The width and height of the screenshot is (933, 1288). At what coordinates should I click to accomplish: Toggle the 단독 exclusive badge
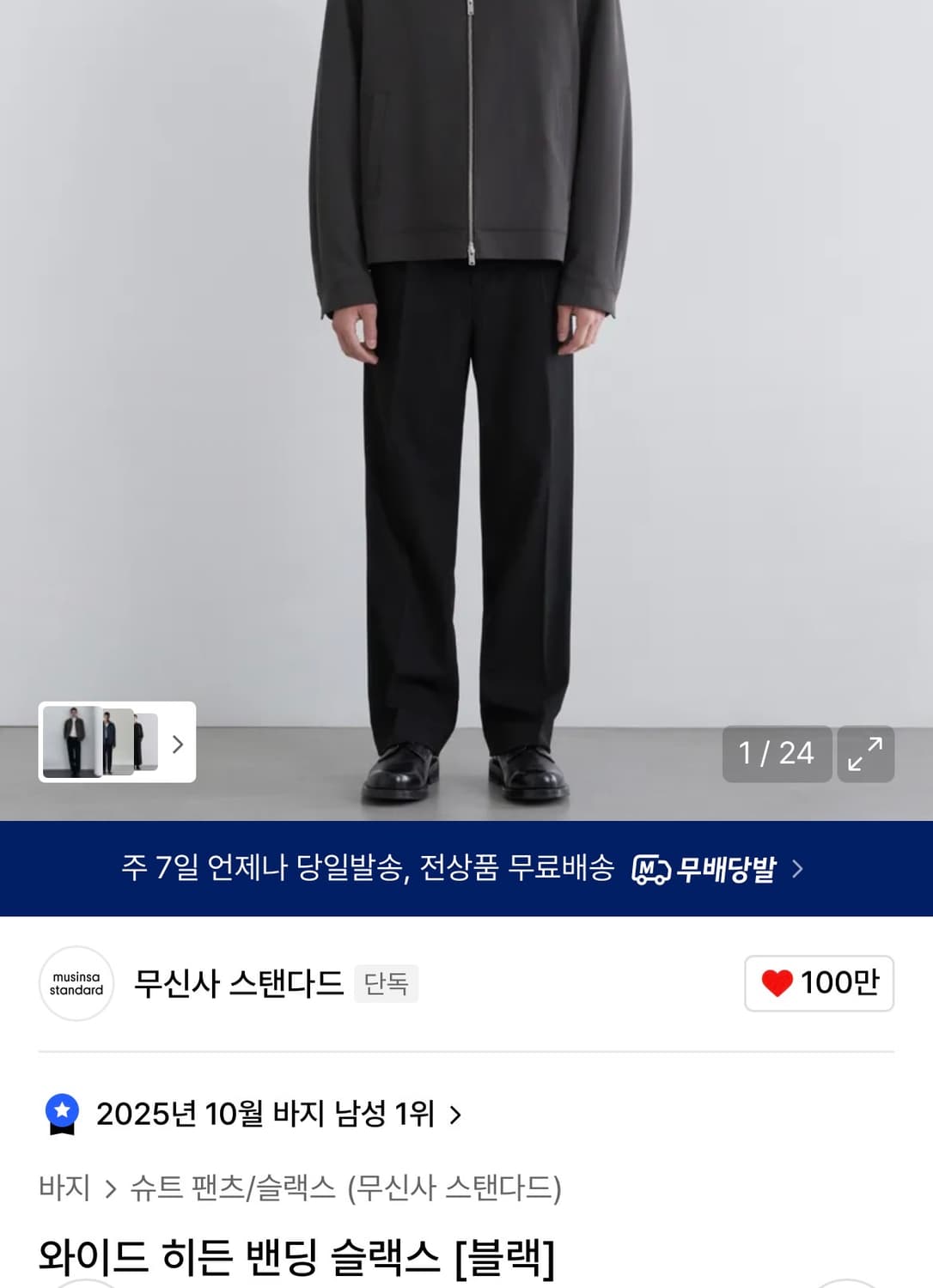[x=387, y=983]
